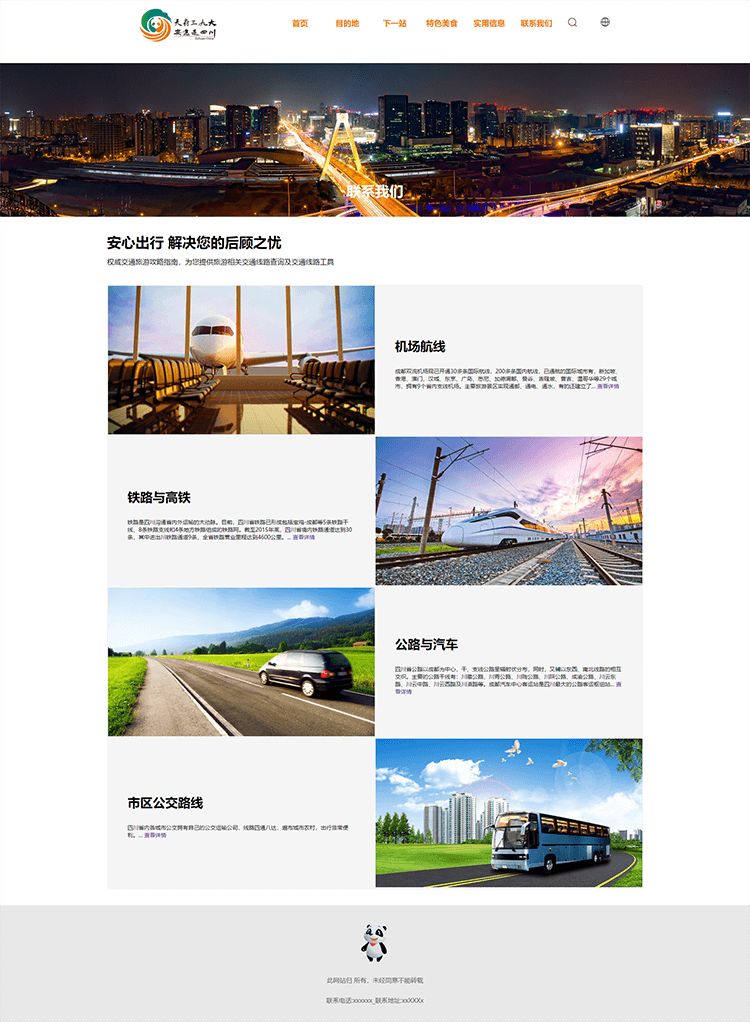
Task: Open 查看详情 under 机场航线
Action: [608, 386]
